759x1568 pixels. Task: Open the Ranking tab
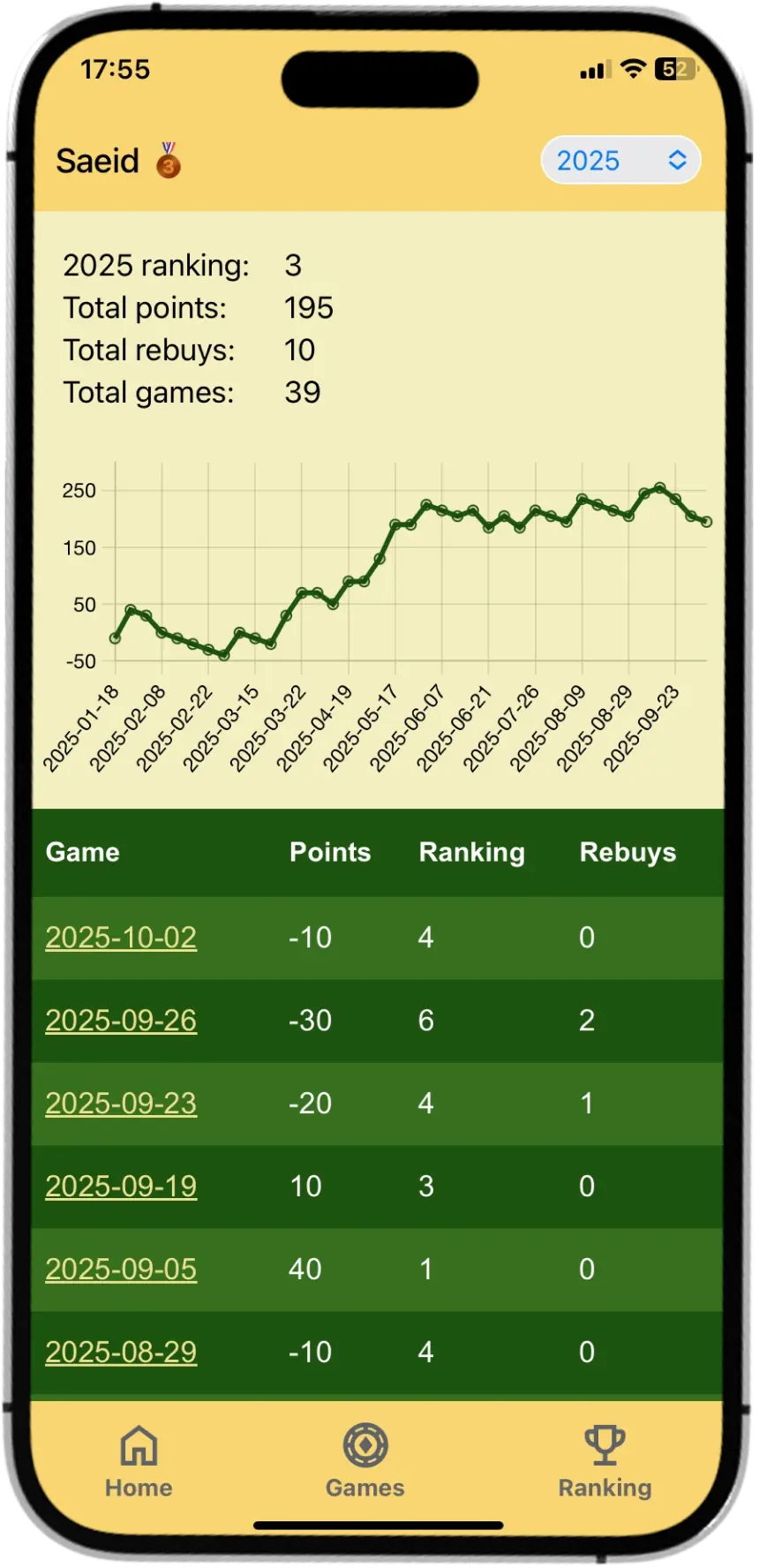tap(605, 1462)
